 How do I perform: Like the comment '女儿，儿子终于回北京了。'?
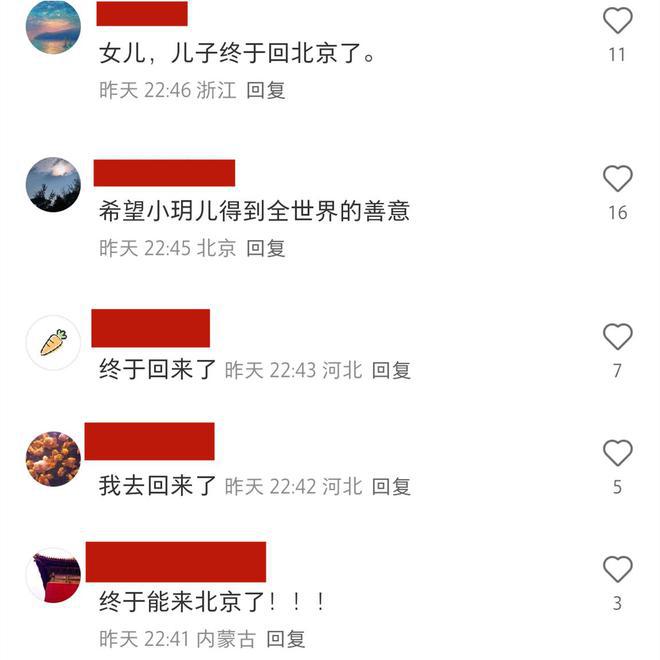click(x=617, y=21)
